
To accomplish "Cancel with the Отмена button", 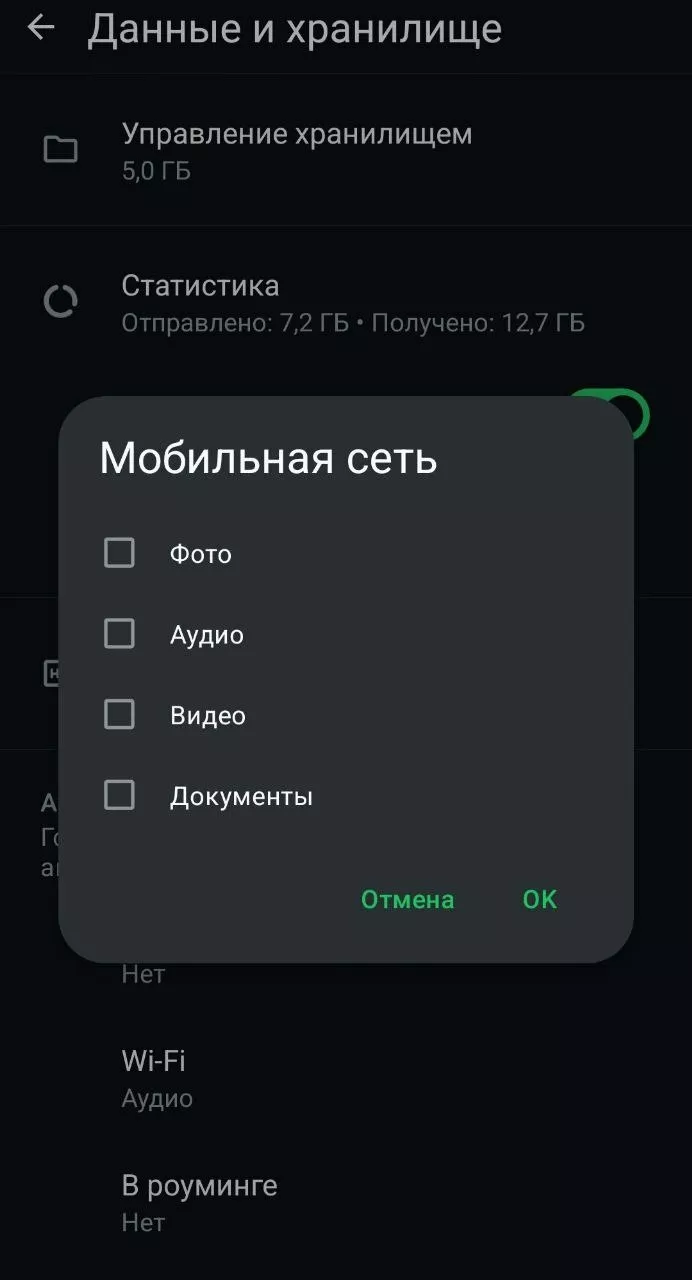I will [407, 899].
